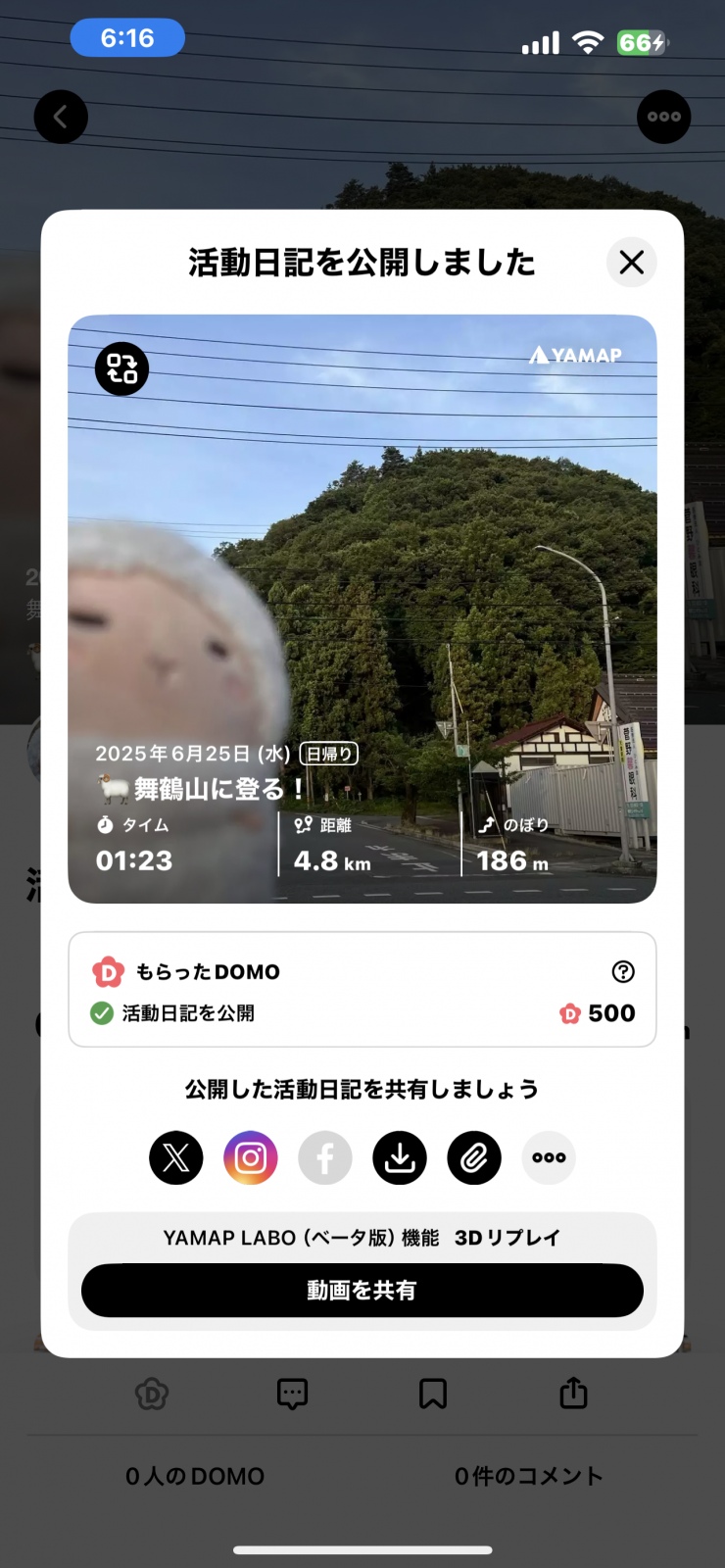Close the 活動日記を公開しました dialog
Screen dimensions: 725x1568
coord(632,262)
